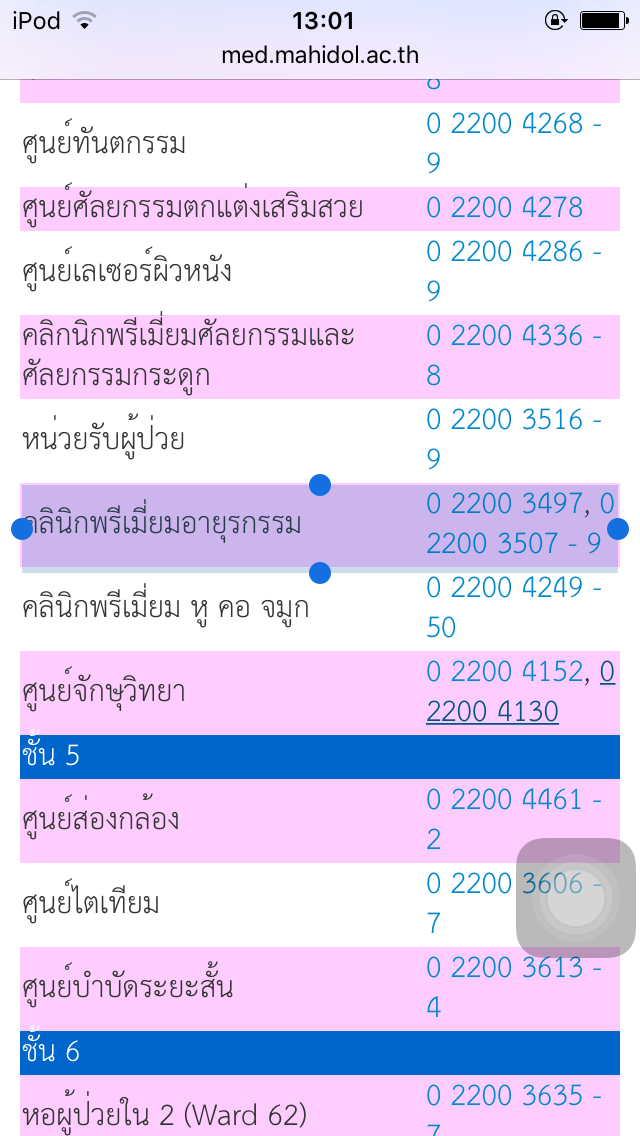Open underlined number 0 2200 4130
The height and width of the screenshot is (1136, 640).
(x=520, y=692)
